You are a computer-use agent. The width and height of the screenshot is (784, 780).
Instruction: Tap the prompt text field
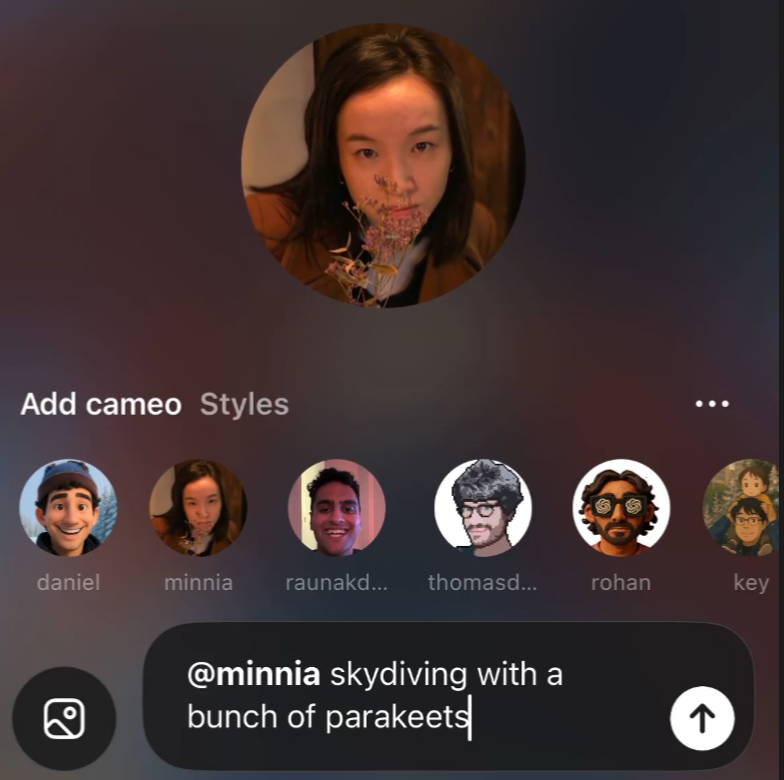click(x=420, y=695)
